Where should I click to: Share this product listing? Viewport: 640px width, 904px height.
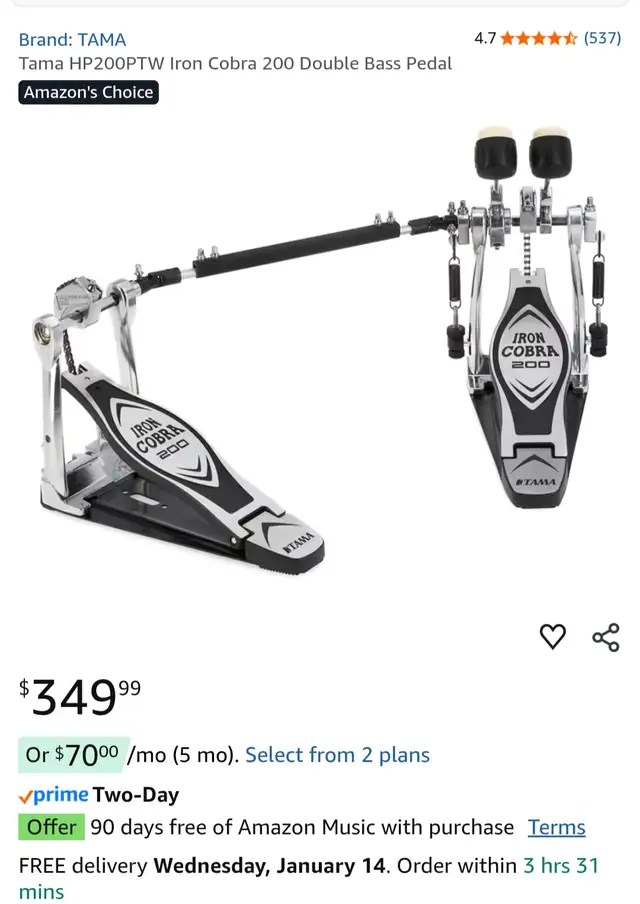(x=606, y=637)
